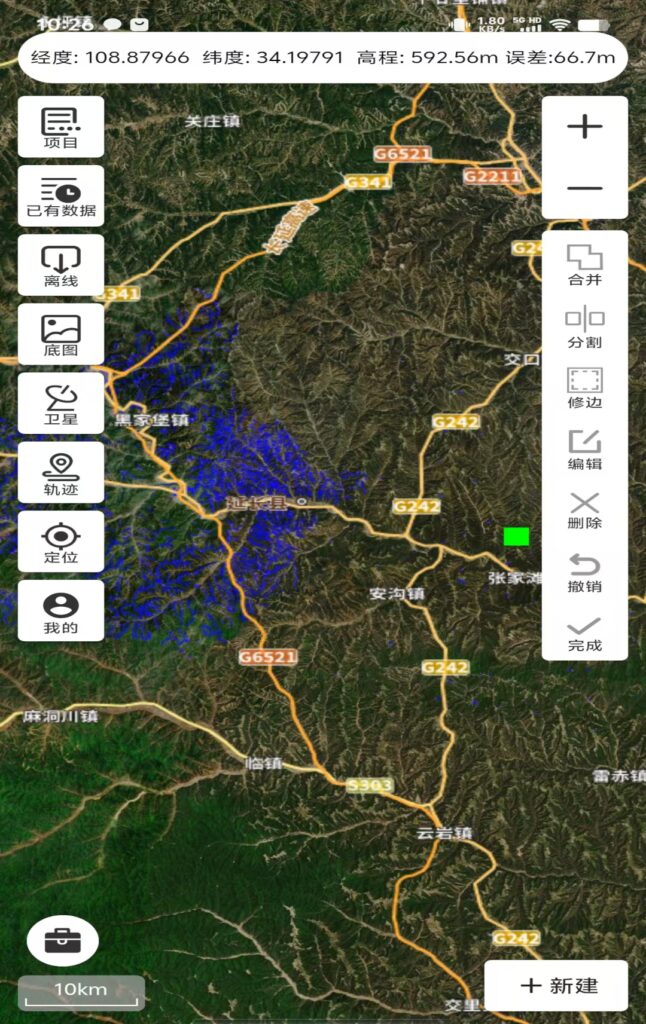Zoom out with the minus button
646x1024 pixels.
(585, 188)
